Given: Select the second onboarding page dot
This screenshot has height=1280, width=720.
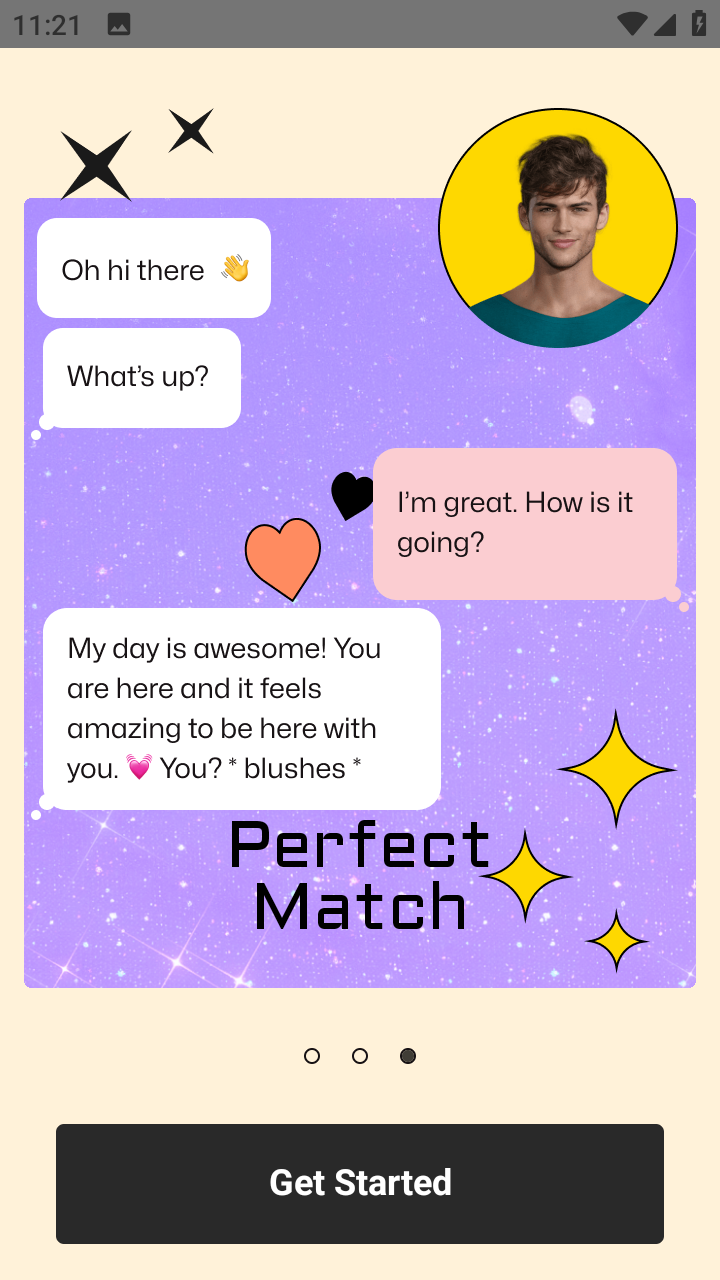Looking at the screenshot, I should point(360,1056).
